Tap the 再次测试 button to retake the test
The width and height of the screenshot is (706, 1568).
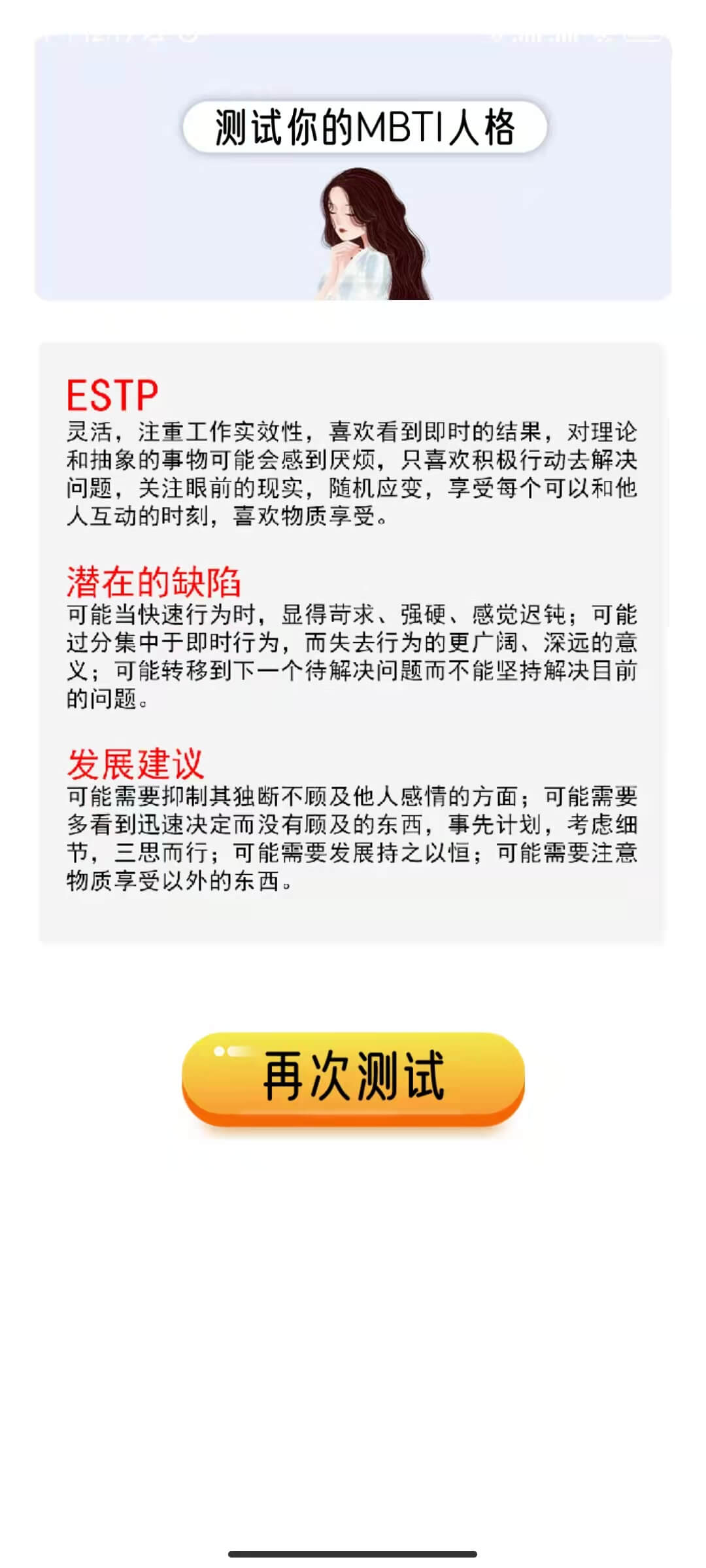pyautogui.click(x=353, y=1078)
